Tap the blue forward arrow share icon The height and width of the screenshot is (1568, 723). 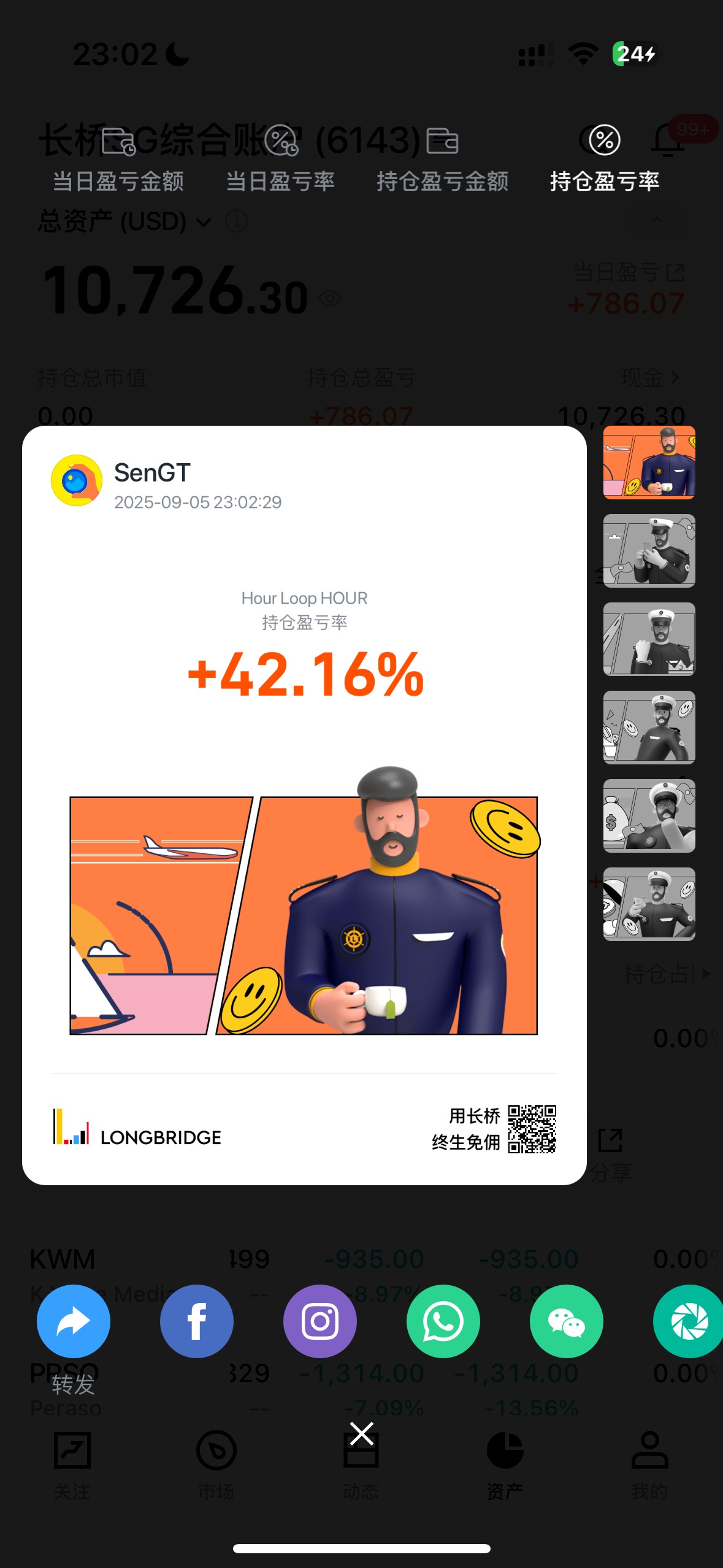click(73, 1321)
